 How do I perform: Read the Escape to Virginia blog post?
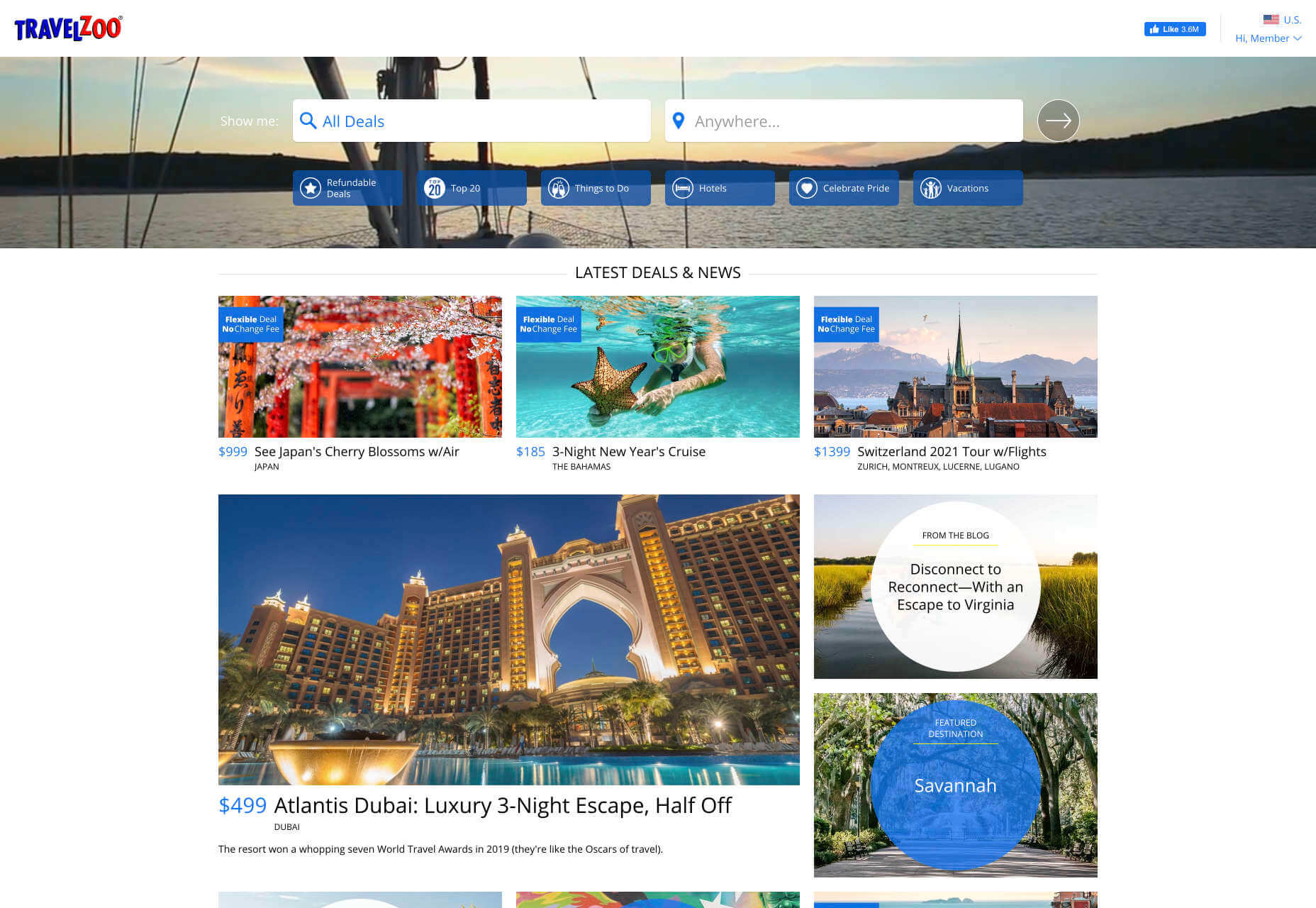point(955,587)
